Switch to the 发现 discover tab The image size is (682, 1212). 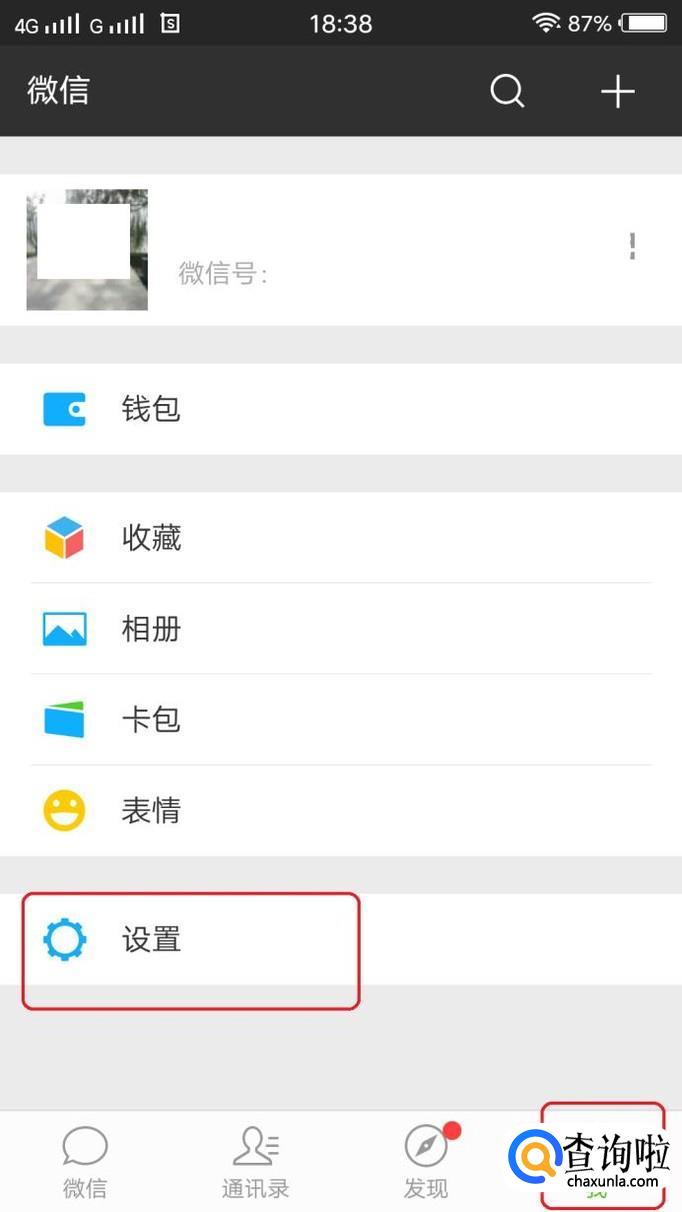click(426, 1162)
